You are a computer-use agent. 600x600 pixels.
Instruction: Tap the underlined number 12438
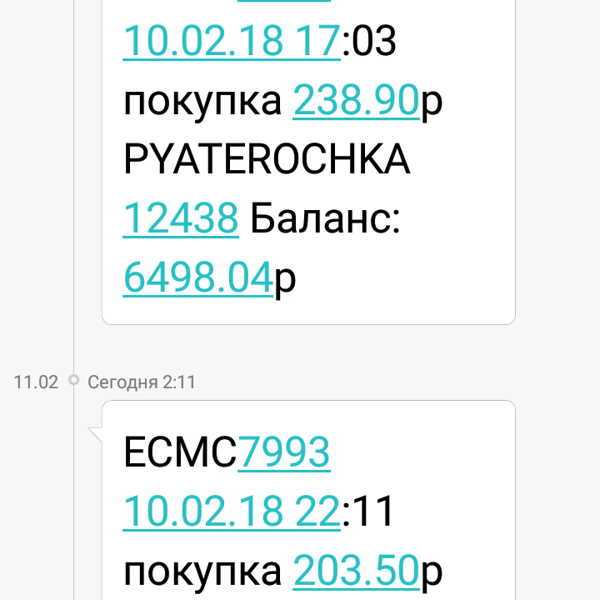pyautogui.click(x=180, y=218)
